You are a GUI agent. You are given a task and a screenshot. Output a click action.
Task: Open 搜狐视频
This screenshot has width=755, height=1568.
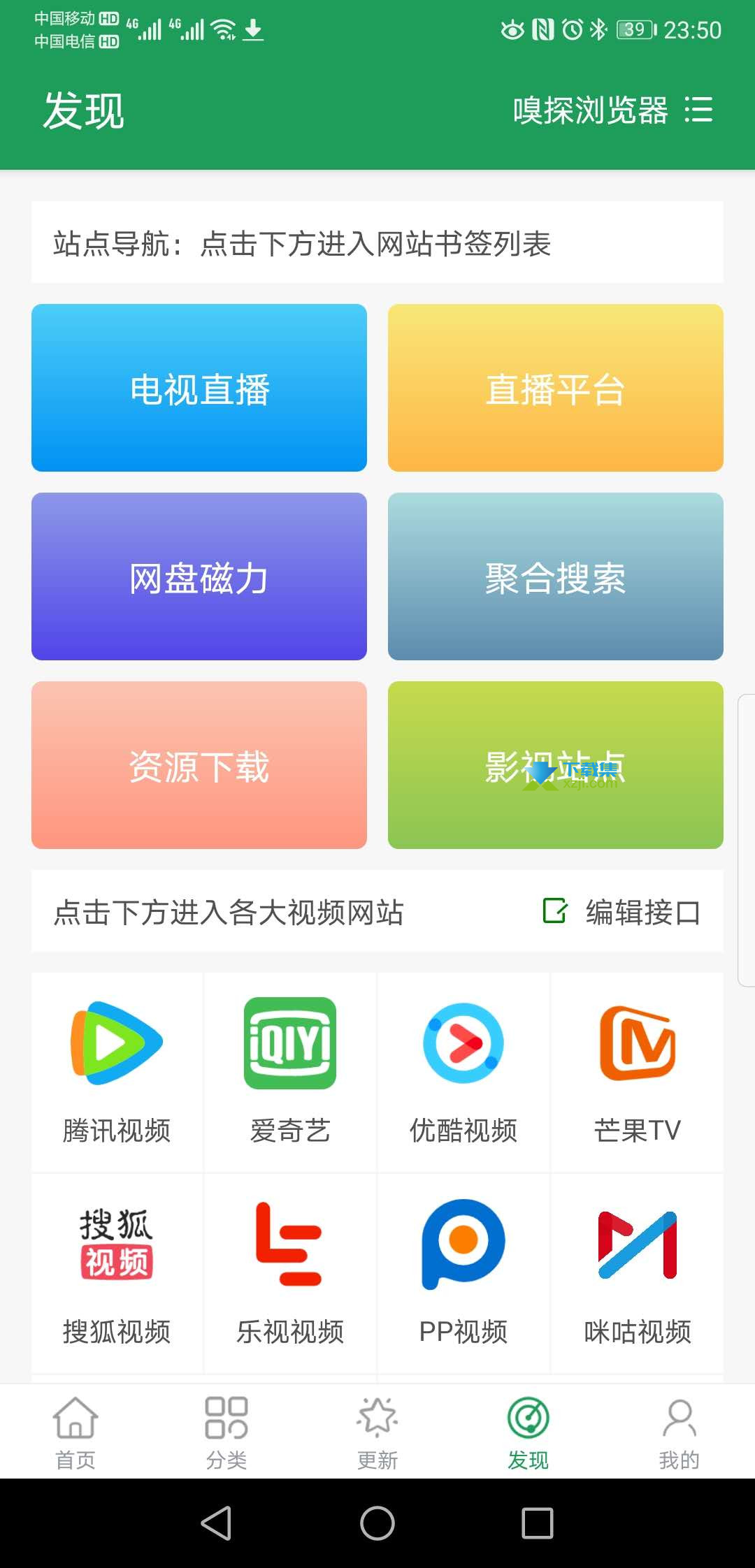click(x=117, y=1273)
